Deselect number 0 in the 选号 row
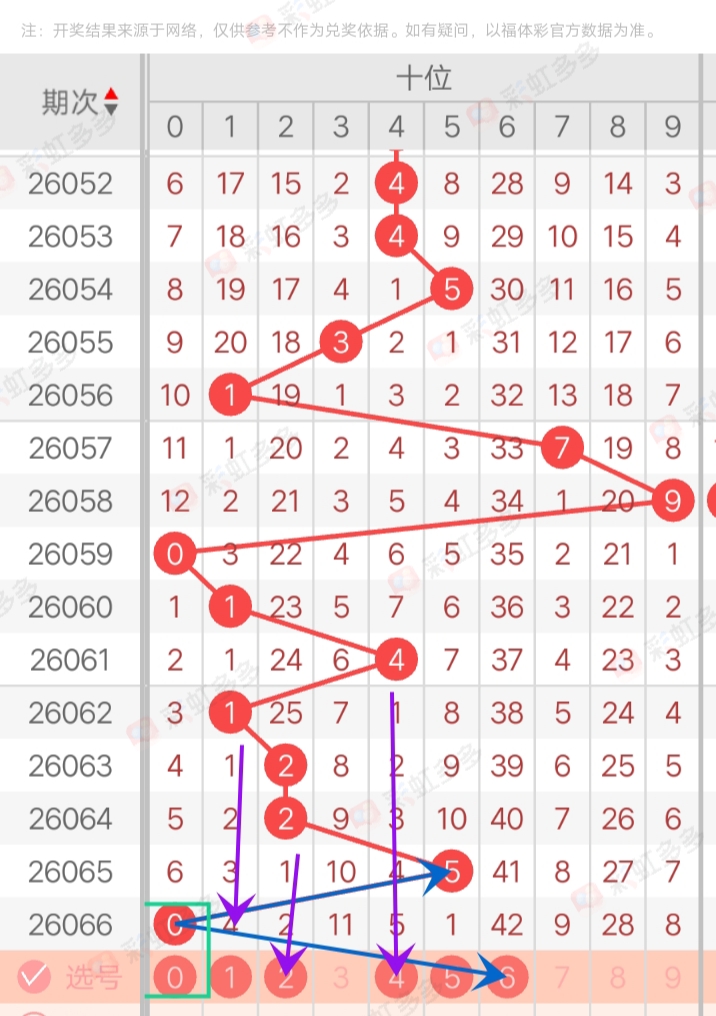This screenshot has height=1016, width=716. point(175,977)
